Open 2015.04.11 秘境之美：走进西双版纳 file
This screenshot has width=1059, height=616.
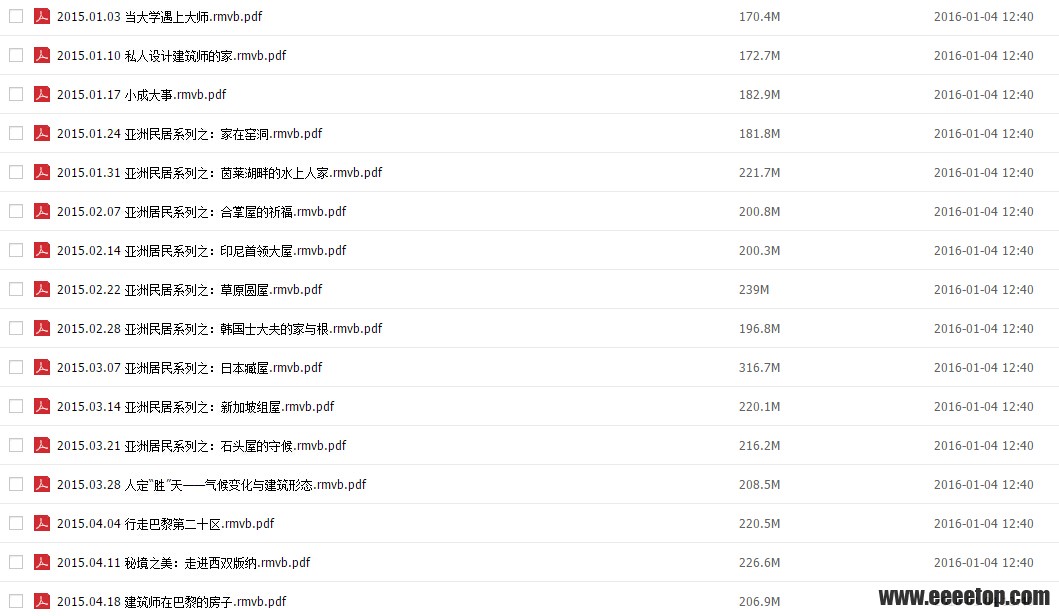point(183,563)
